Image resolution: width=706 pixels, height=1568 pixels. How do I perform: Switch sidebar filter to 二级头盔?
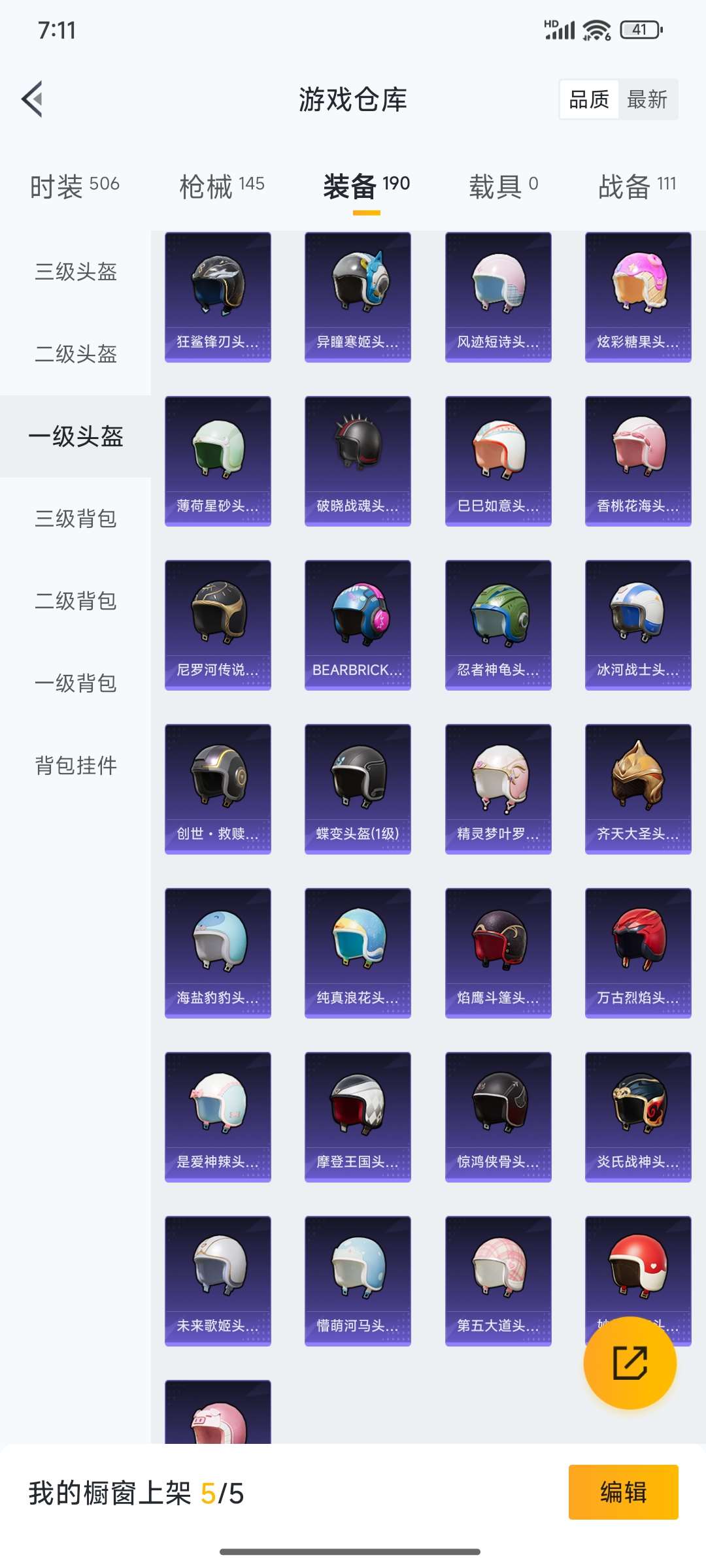75,356
